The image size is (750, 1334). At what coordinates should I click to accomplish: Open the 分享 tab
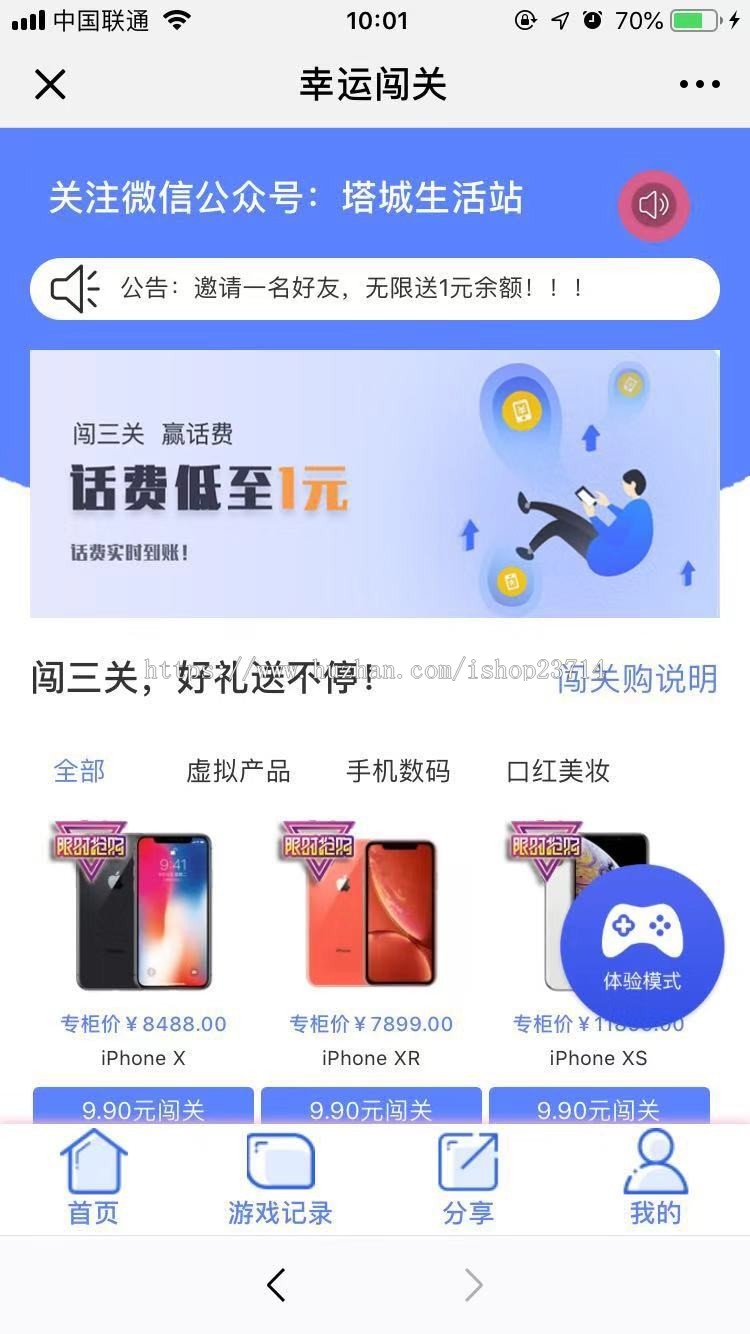click(x=468, y=1179)
